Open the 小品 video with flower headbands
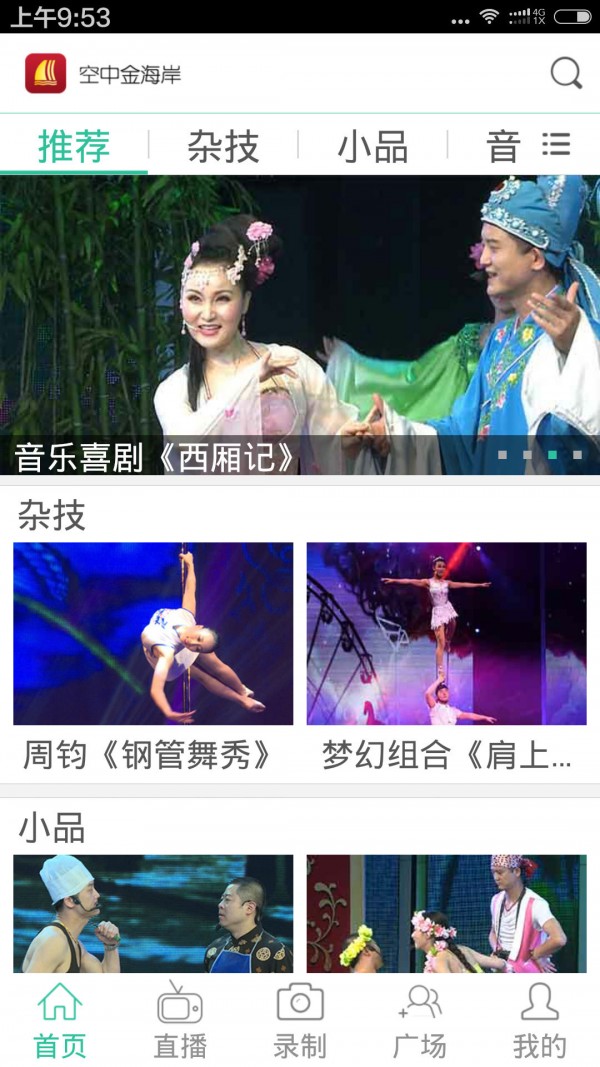Image resolution: width=600 pixels, height=1067 pixels. (x=446, y=913)
